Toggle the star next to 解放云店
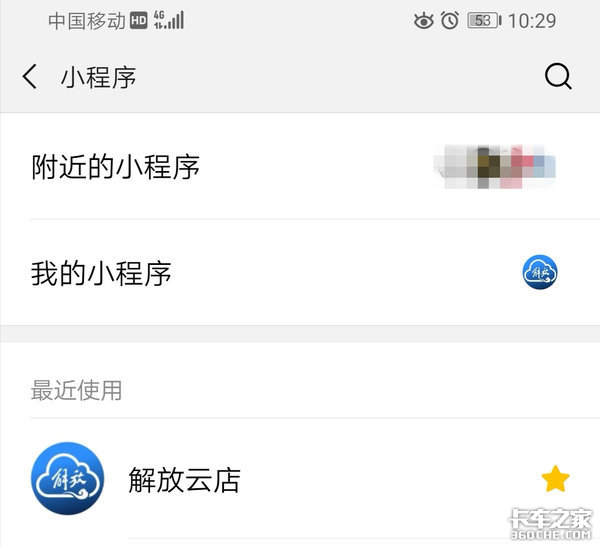Viewport: 600px width, 546px height. pos(555,480)
